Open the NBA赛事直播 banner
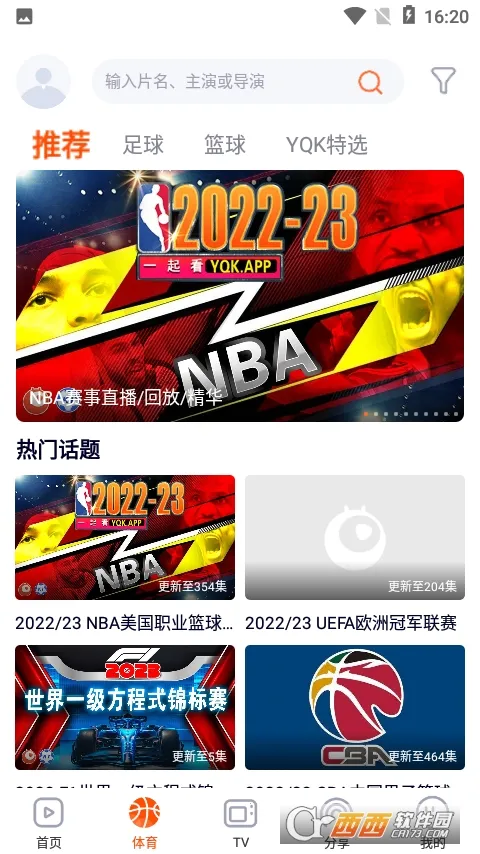 [x=240, y=296]
